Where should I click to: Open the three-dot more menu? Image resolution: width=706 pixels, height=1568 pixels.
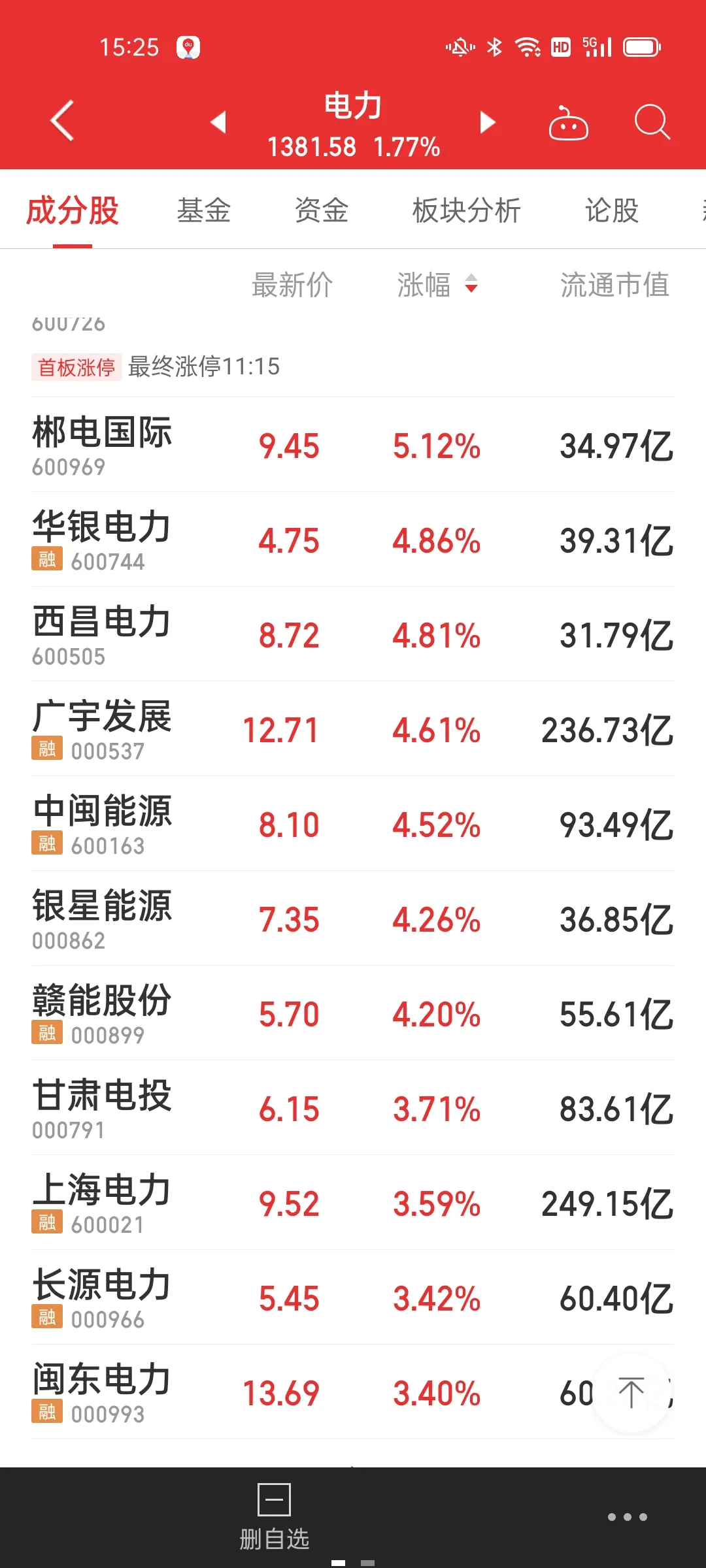[x=628, y=1517]
